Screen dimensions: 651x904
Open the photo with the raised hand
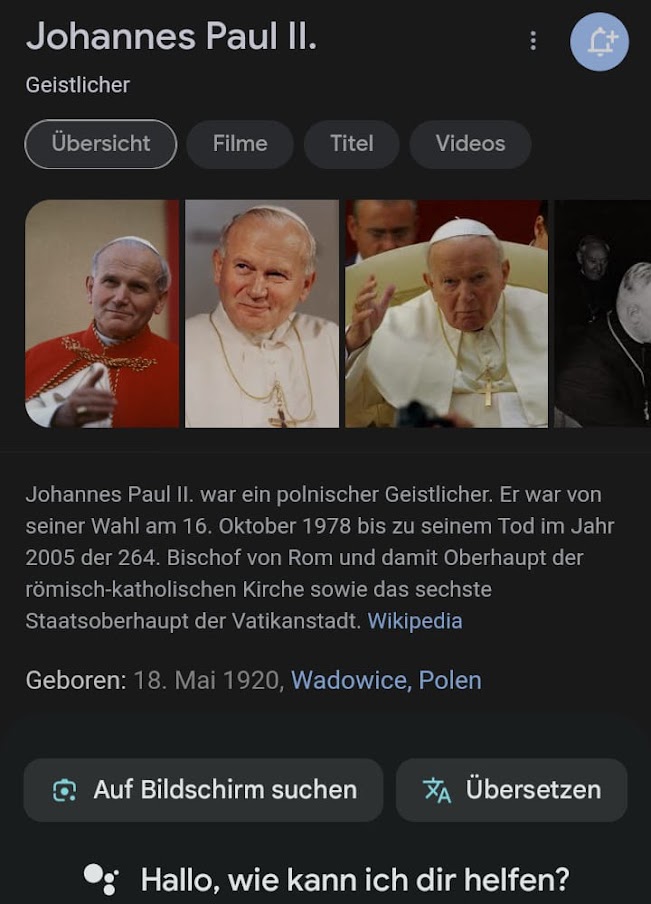446,314
